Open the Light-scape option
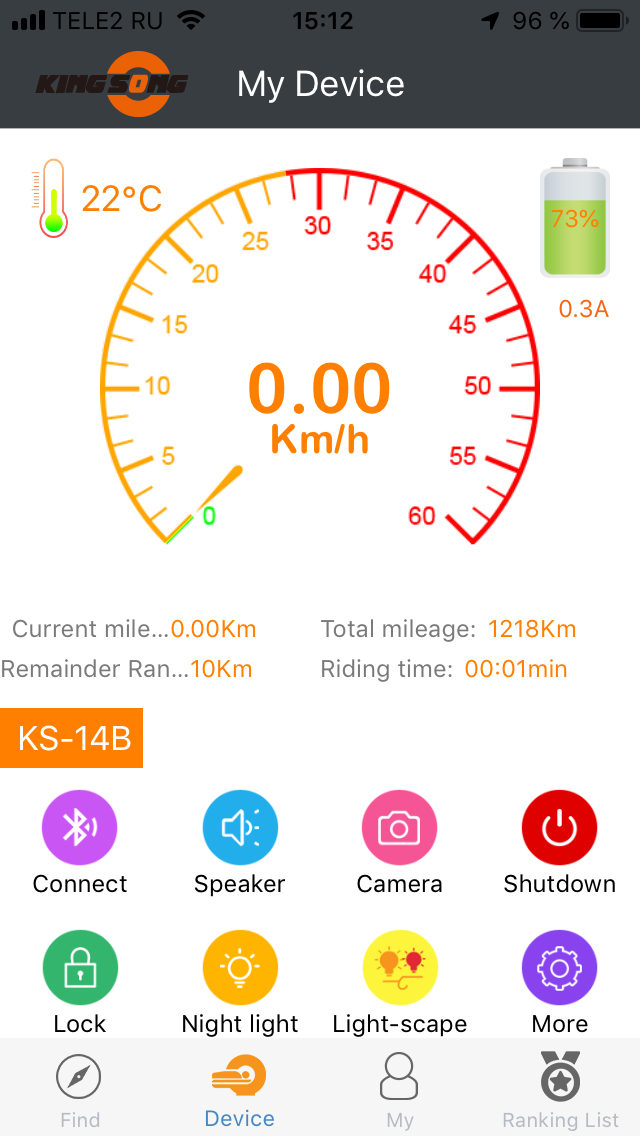The image size is (640, 1136). (399, 968)
